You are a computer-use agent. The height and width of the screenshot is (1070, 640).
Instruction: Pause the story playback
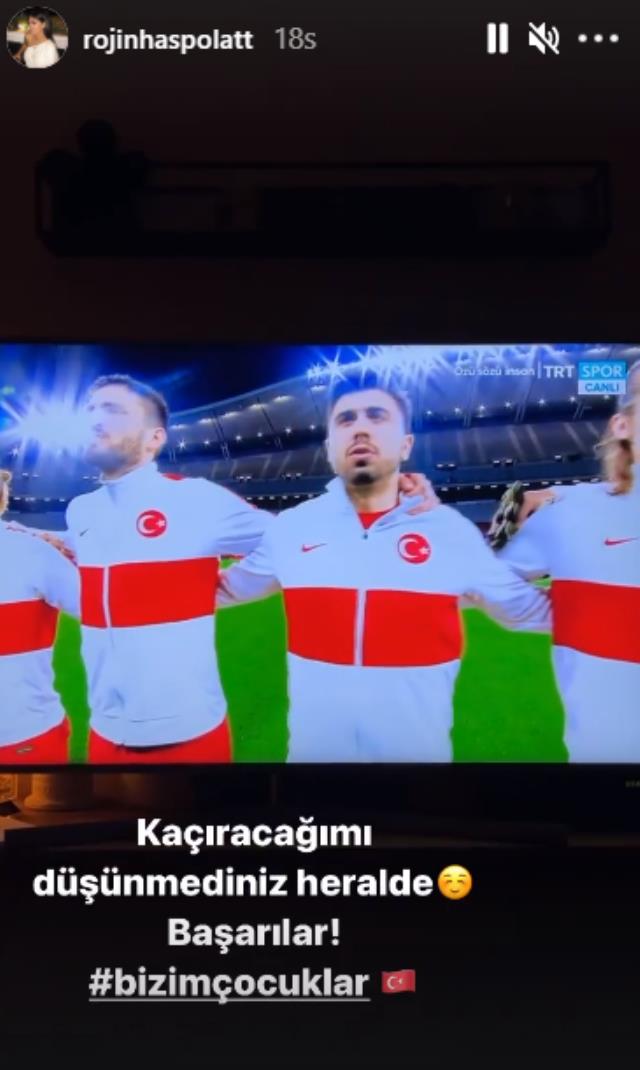click(x=497, y=39)
